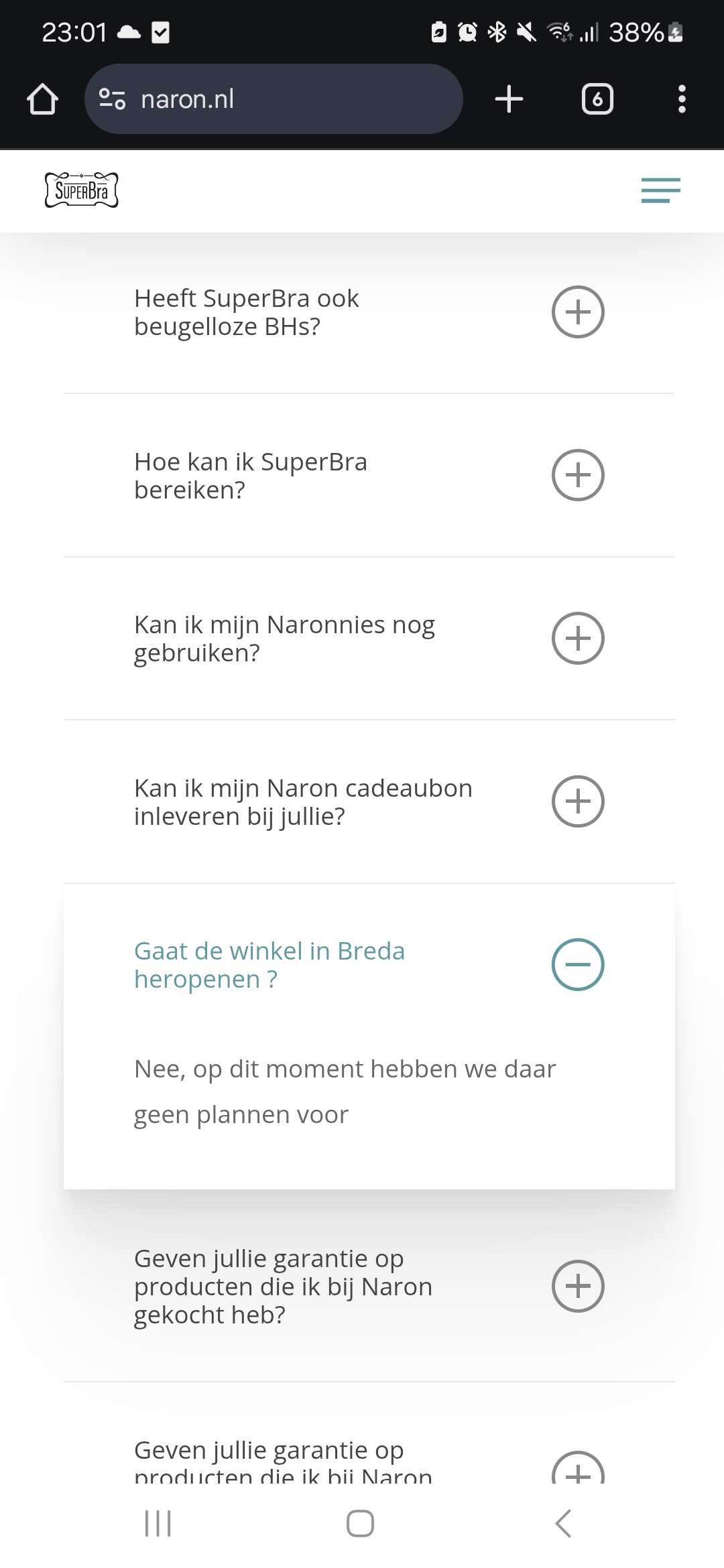The height and width of the screenshot is (1568, 724).
Task: Expand "Hoe kan ik SuperBra bereiken?"
Action: click(x=578, y=475)
